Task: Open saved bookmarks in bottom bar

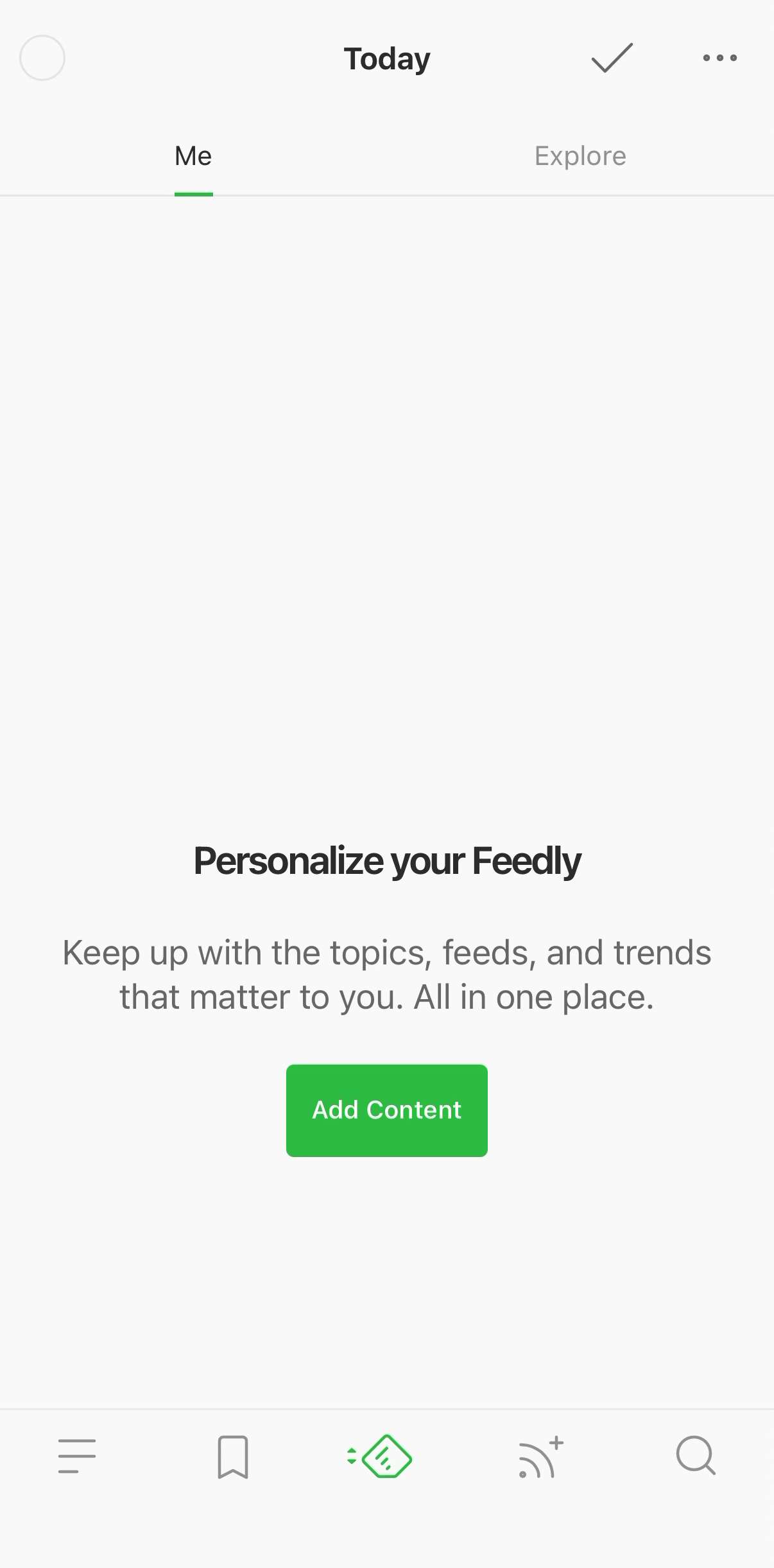Action: 232,1456
